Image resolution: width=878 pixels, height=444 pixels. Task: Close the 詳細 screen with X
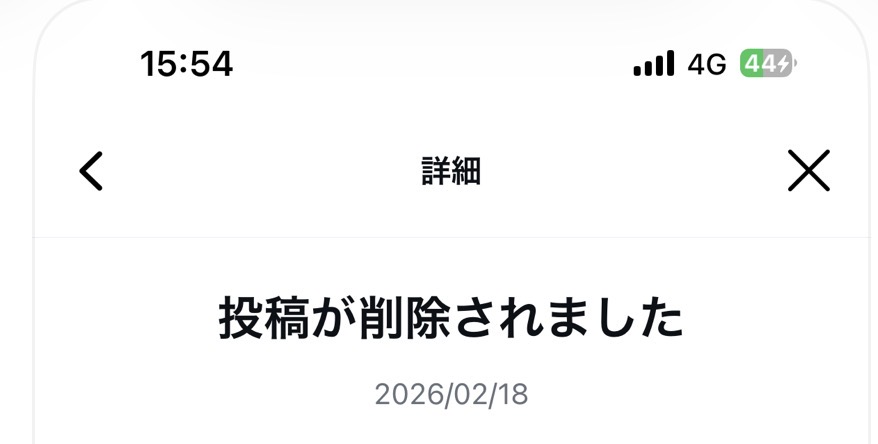point(808,171)
